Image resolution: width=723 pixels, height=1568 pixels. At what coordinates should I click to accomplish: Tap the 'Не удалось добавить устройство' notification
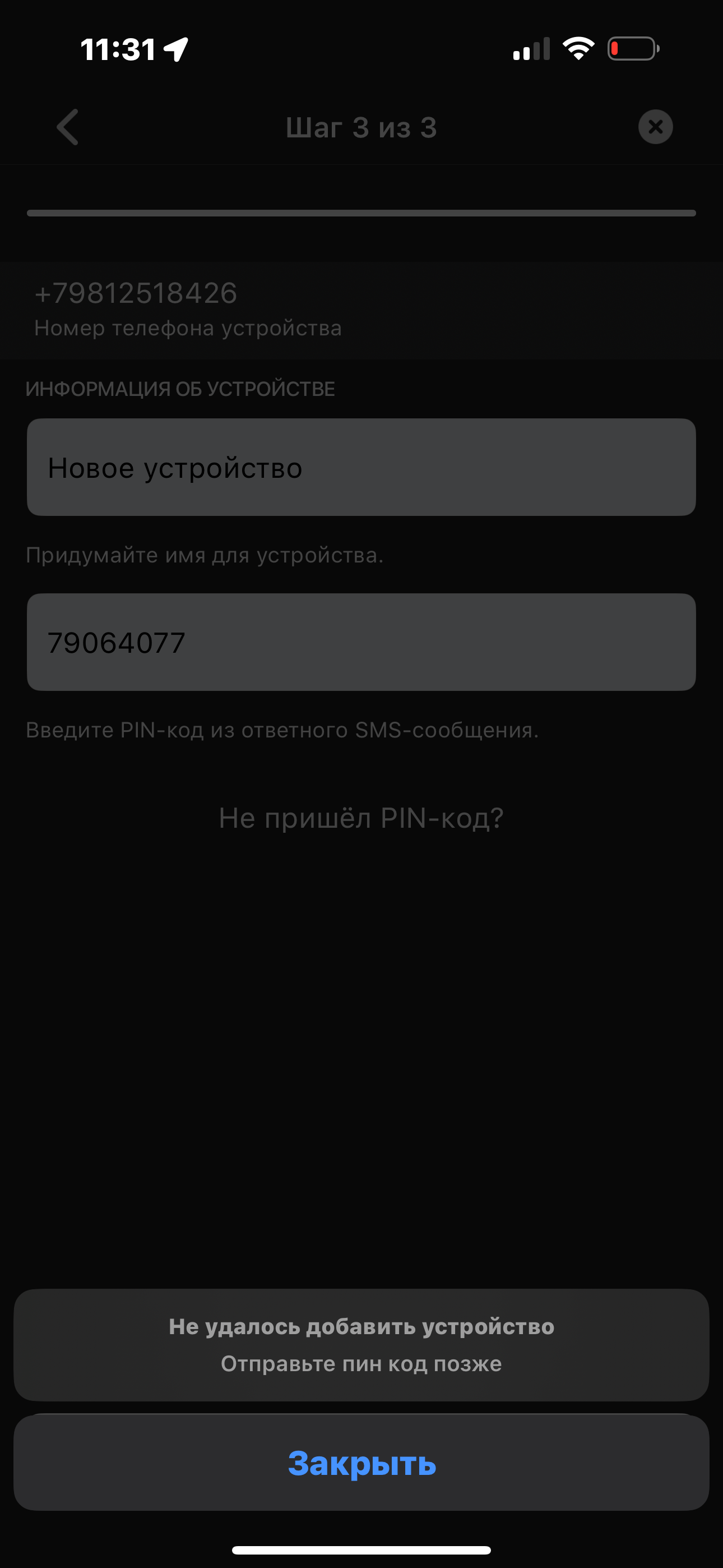tap(361, 1327)
